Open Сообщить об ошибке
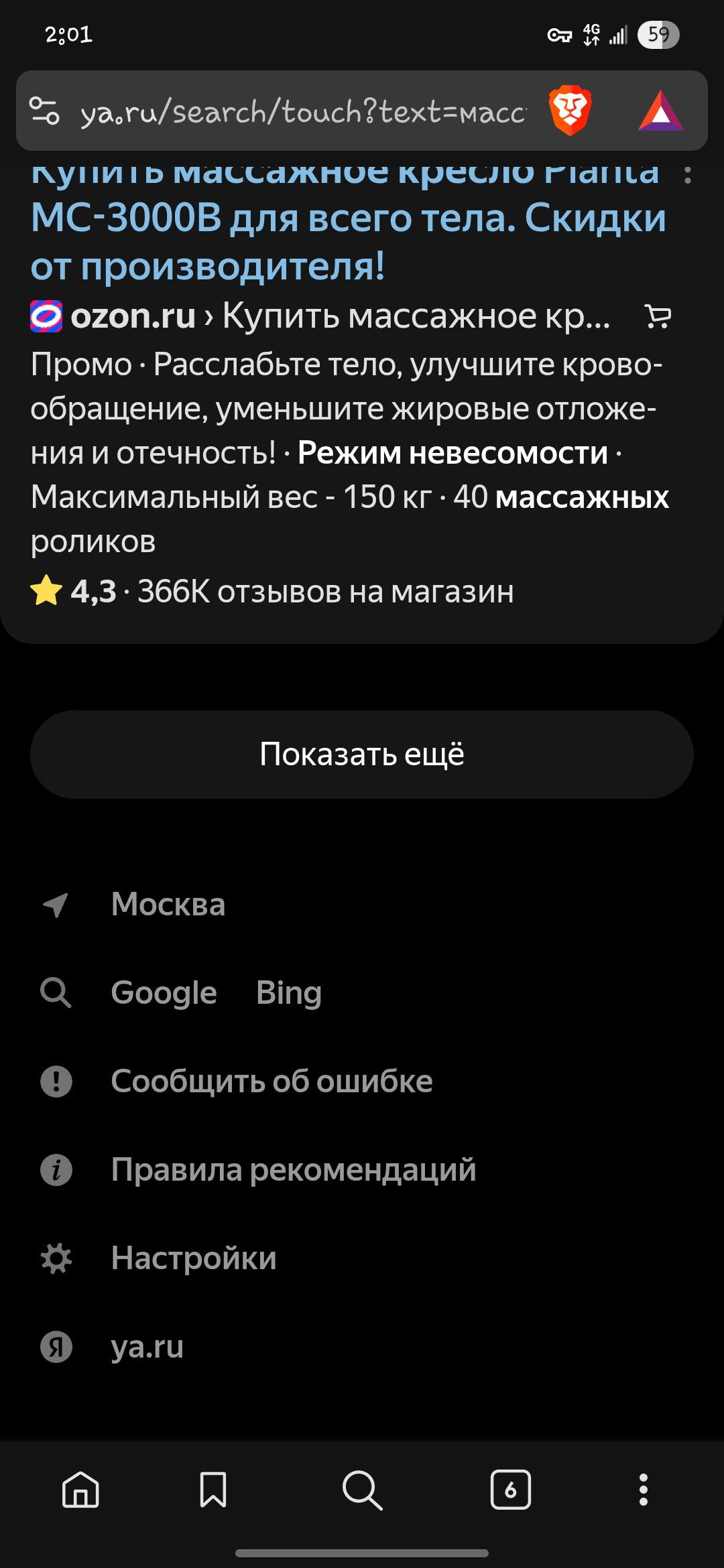Screen dimensions: 724x1568 click(x=271, y=1082)
